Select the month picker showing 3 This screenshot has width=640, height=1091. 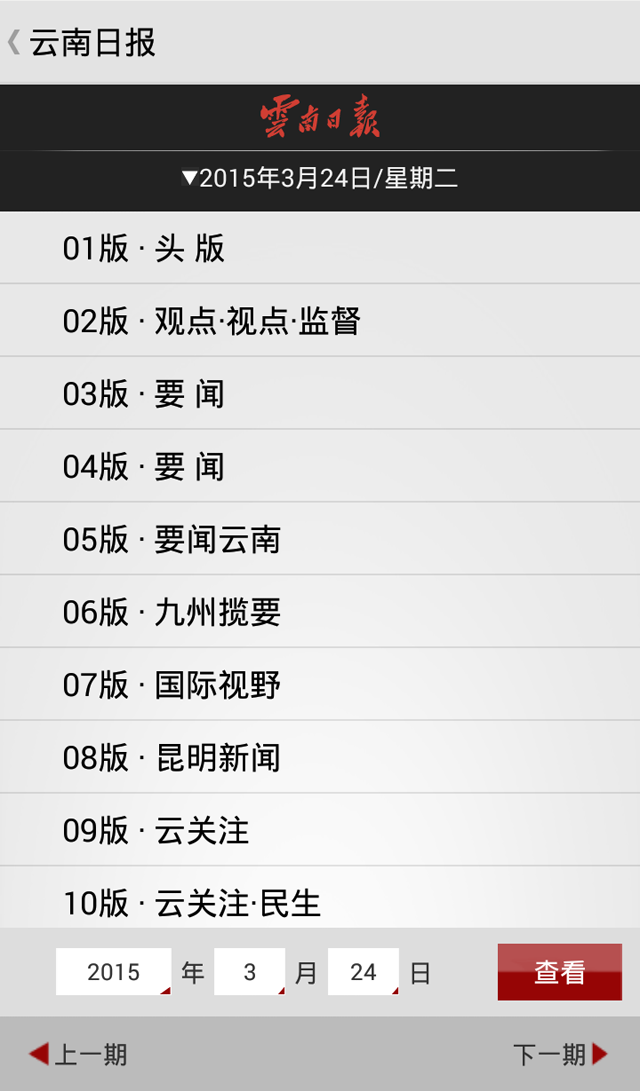pyautogui.click(x=249, y=972)
